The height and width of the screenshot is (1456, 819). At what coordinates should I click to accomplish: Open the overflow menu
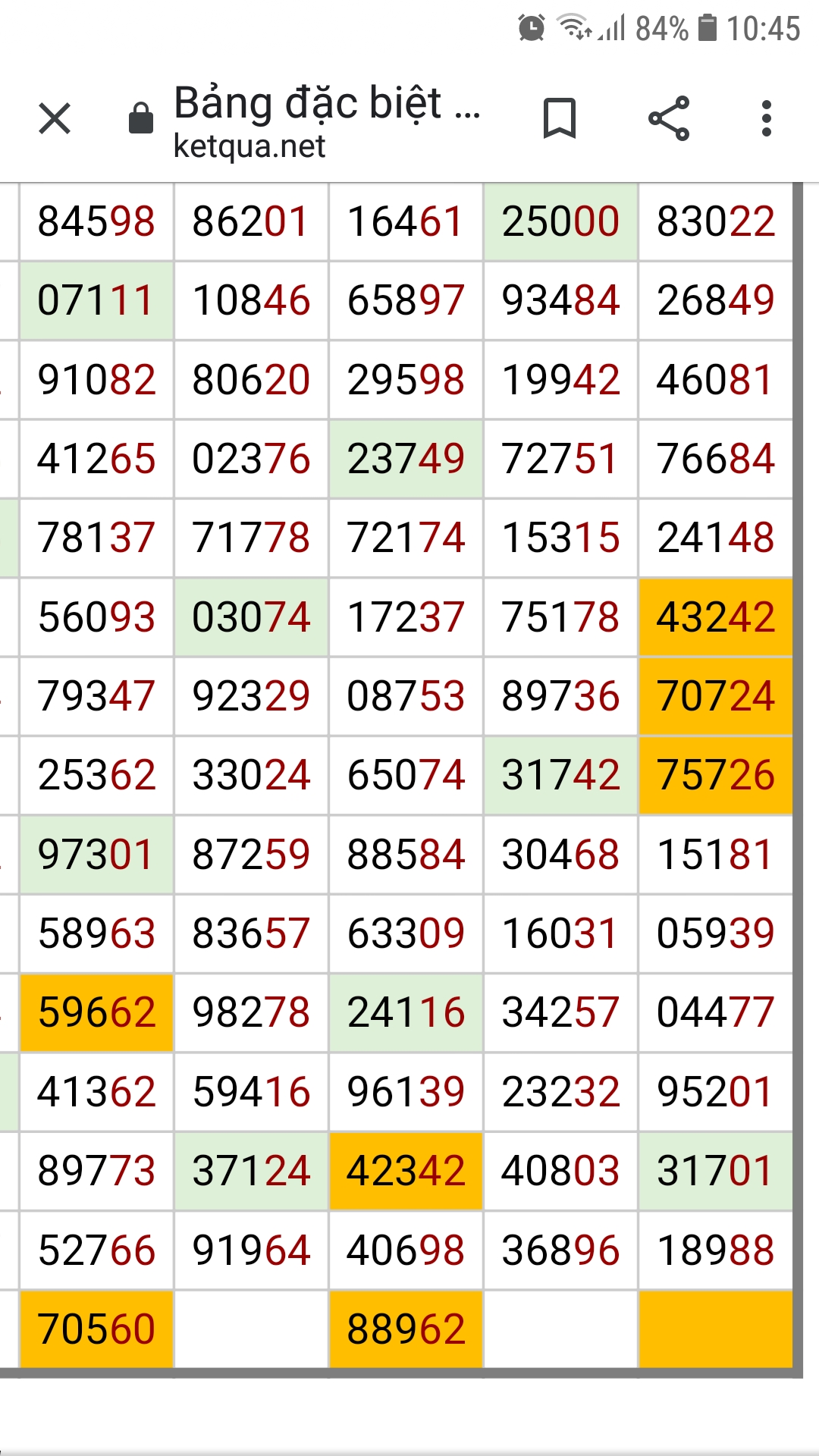tap(767, 118)
